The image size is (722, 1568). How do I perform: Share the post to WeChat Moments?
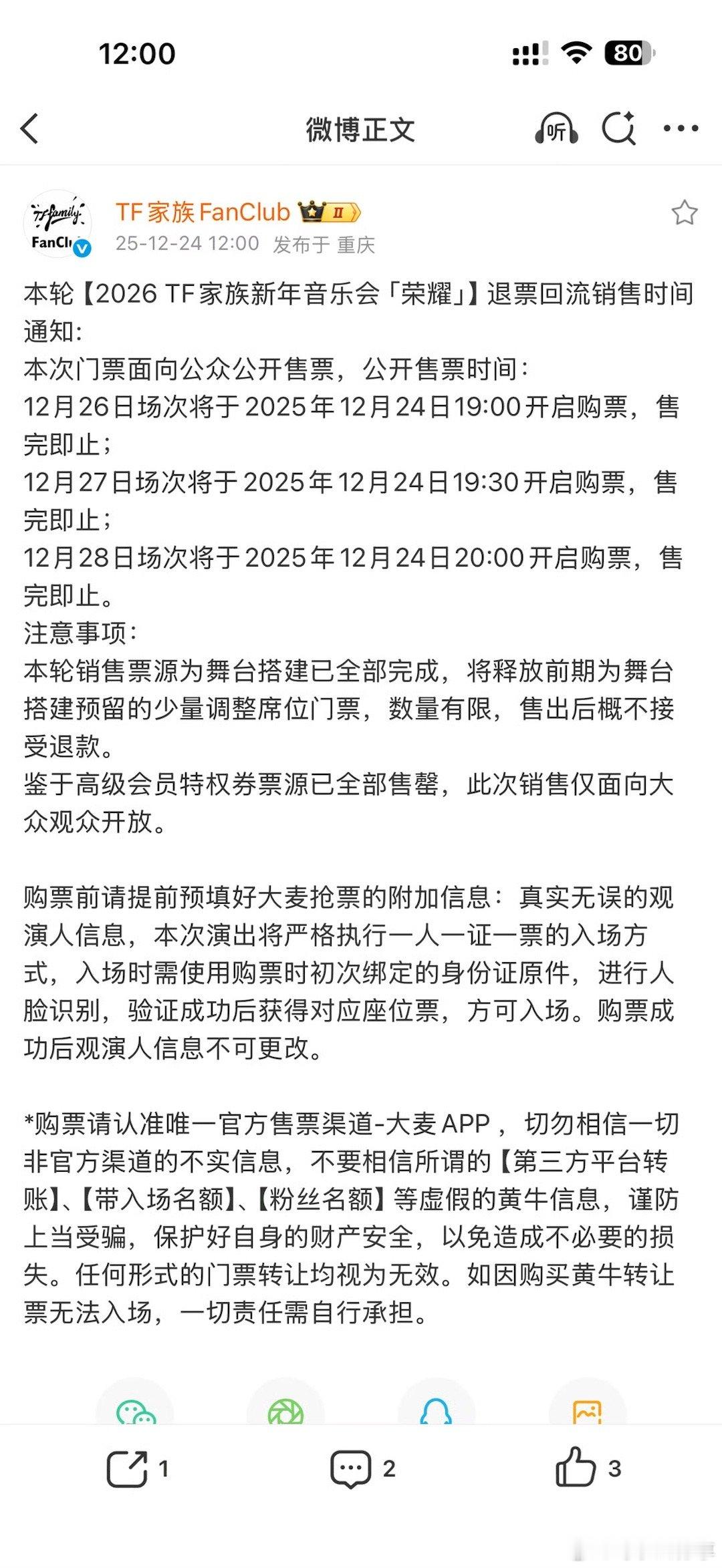[287, 1409]
